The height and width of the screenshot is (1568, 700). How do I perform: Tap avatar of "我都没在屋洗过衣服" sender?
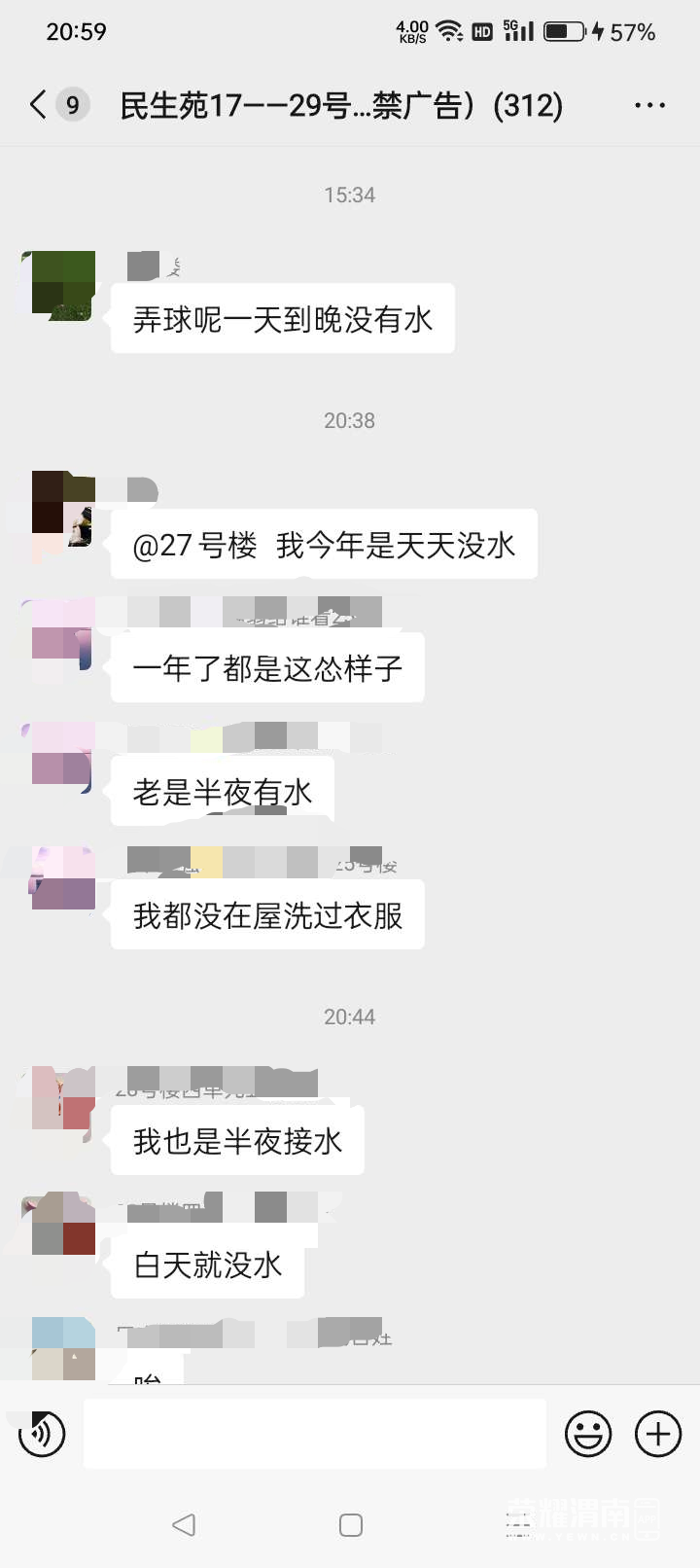click(63, 878)
